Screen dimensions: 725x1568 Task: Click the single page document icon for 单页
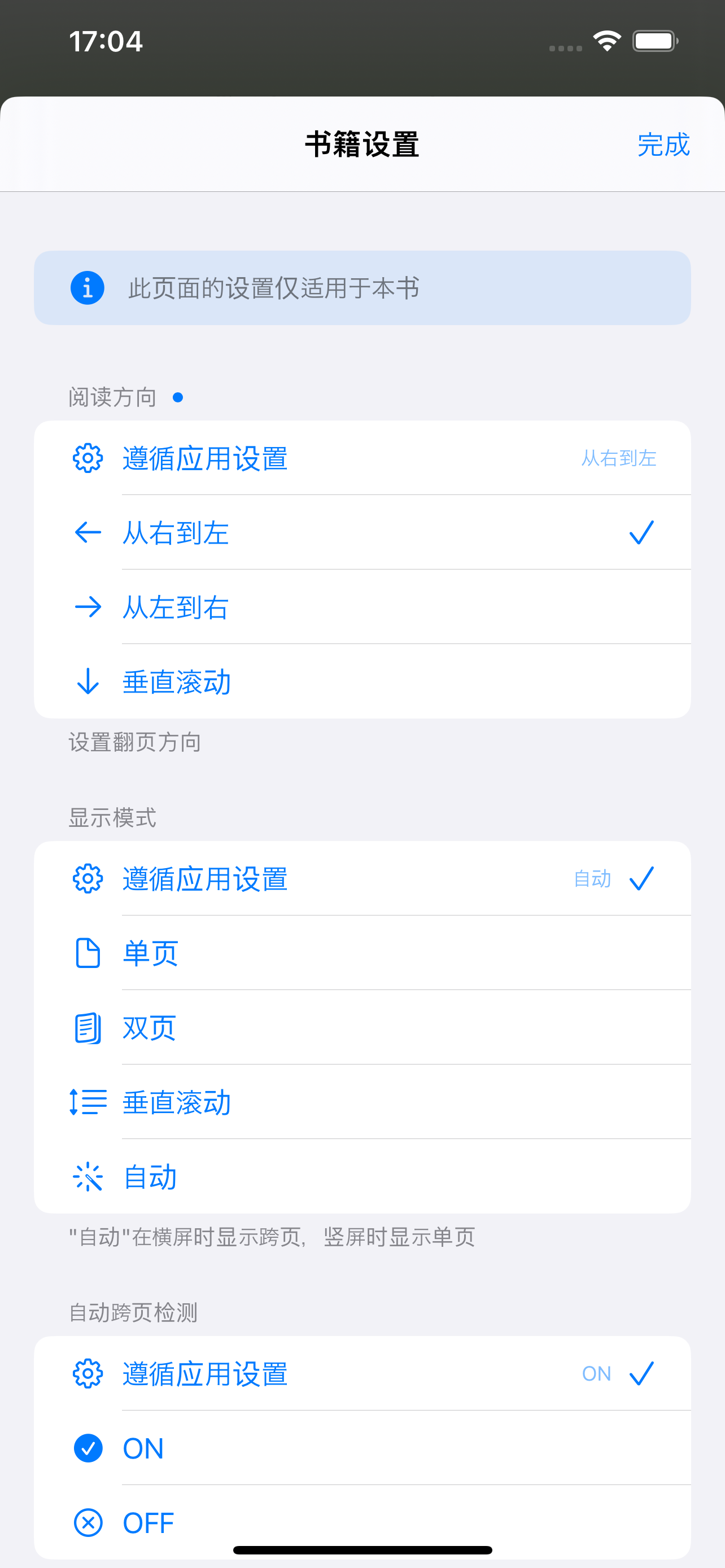[88, 953]
